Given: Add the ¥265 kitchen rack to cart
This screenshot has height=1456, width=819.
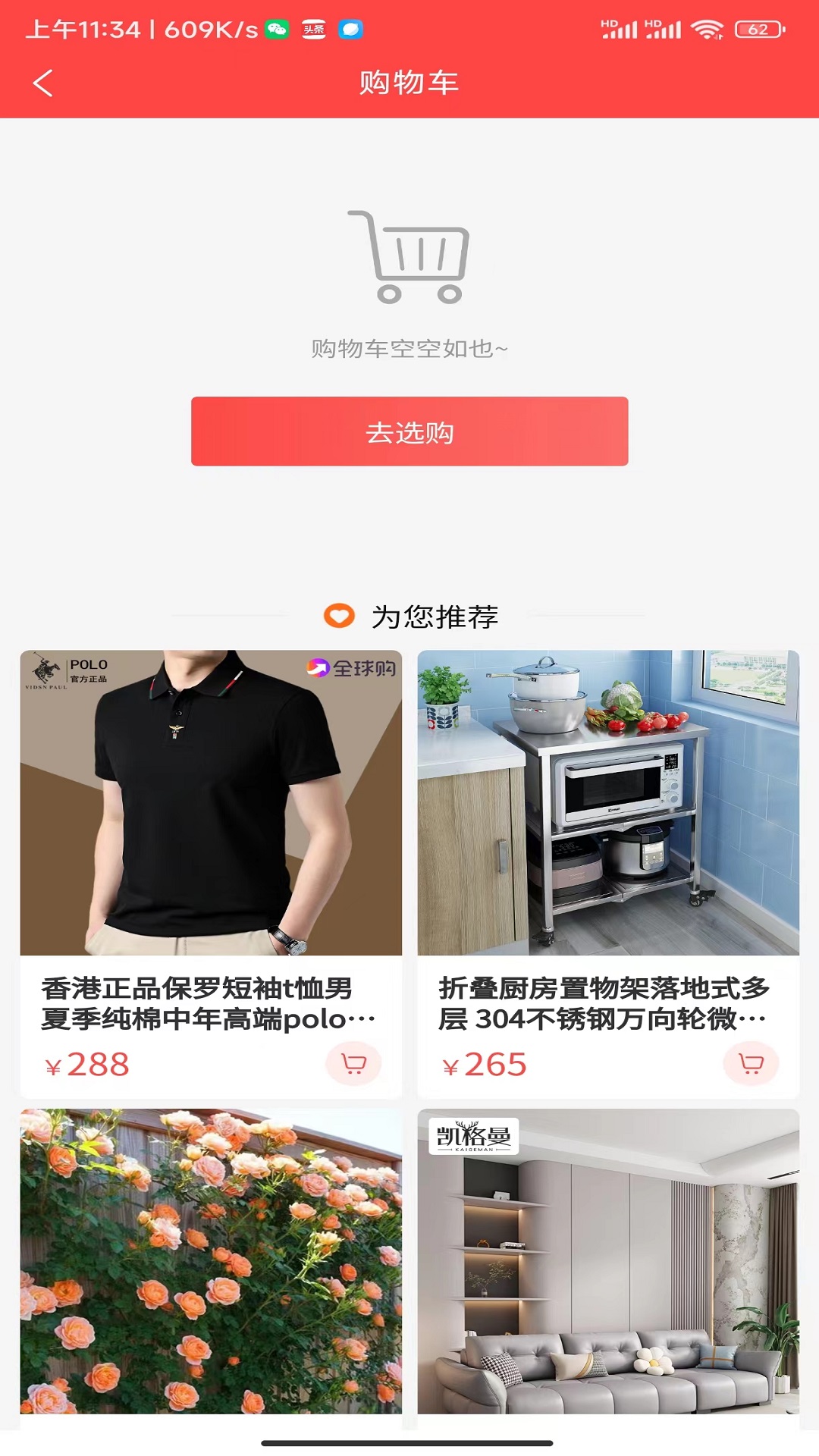Looking at the screenshot, I should pyautogui.click(x=751, y=1064).
